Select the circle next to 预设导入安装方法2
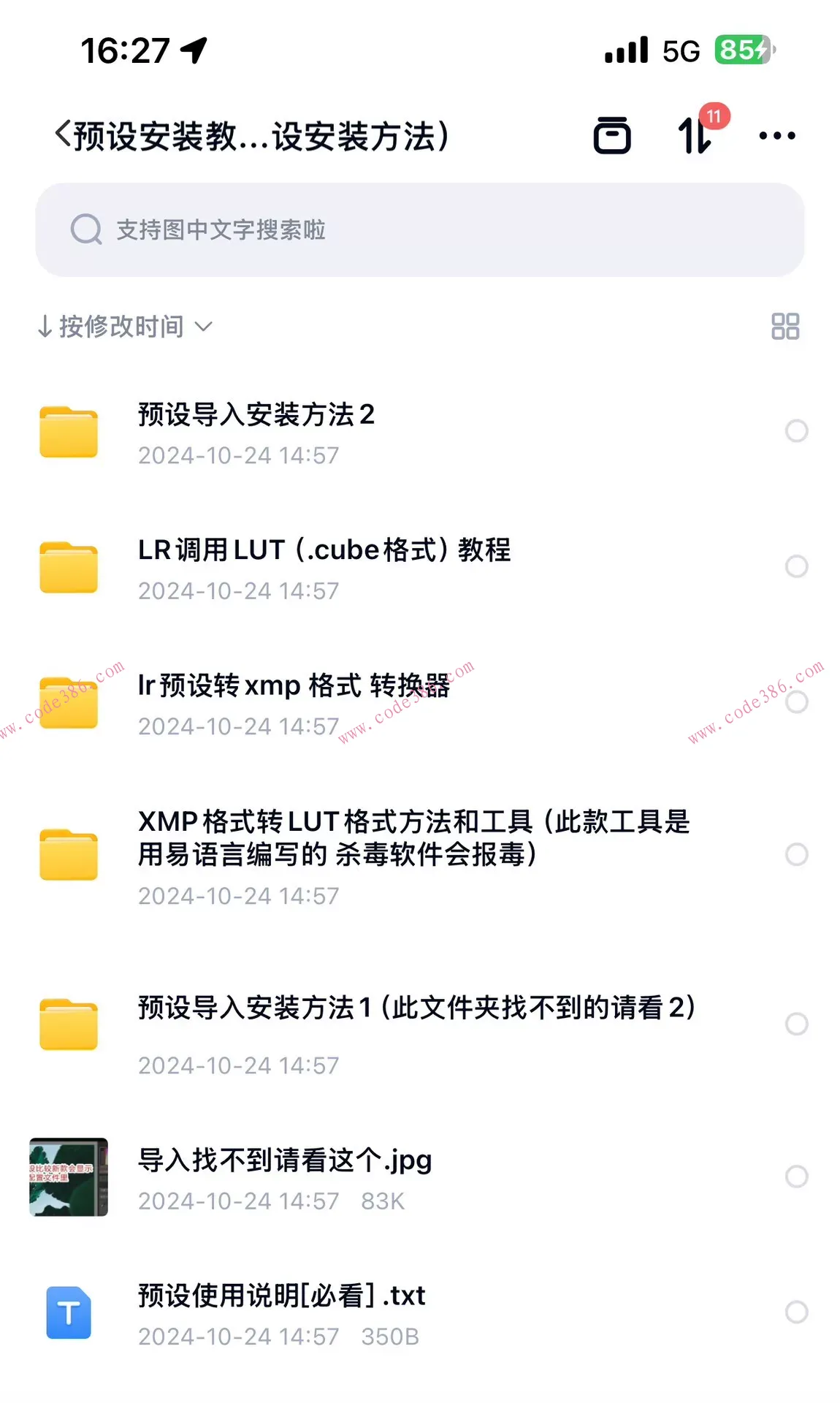 point(796,430)
